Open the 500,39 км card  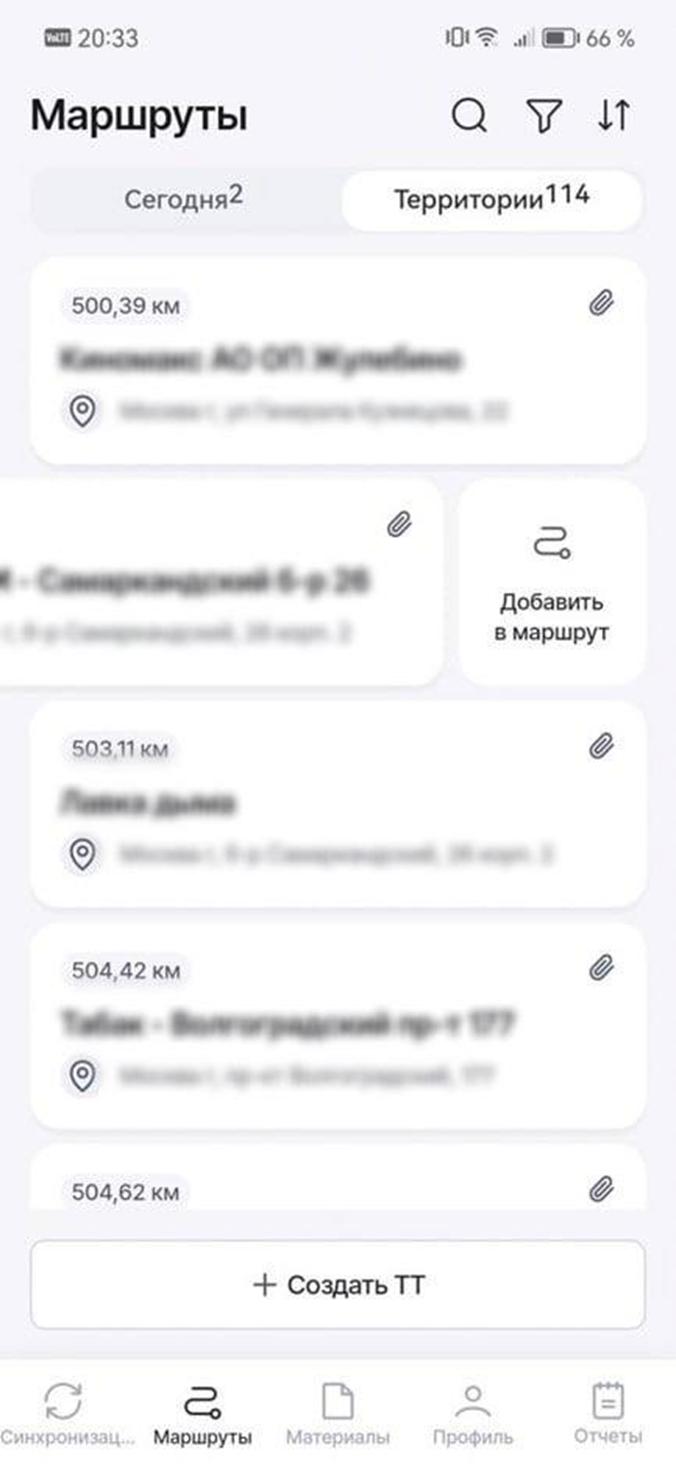pos(338,361)
